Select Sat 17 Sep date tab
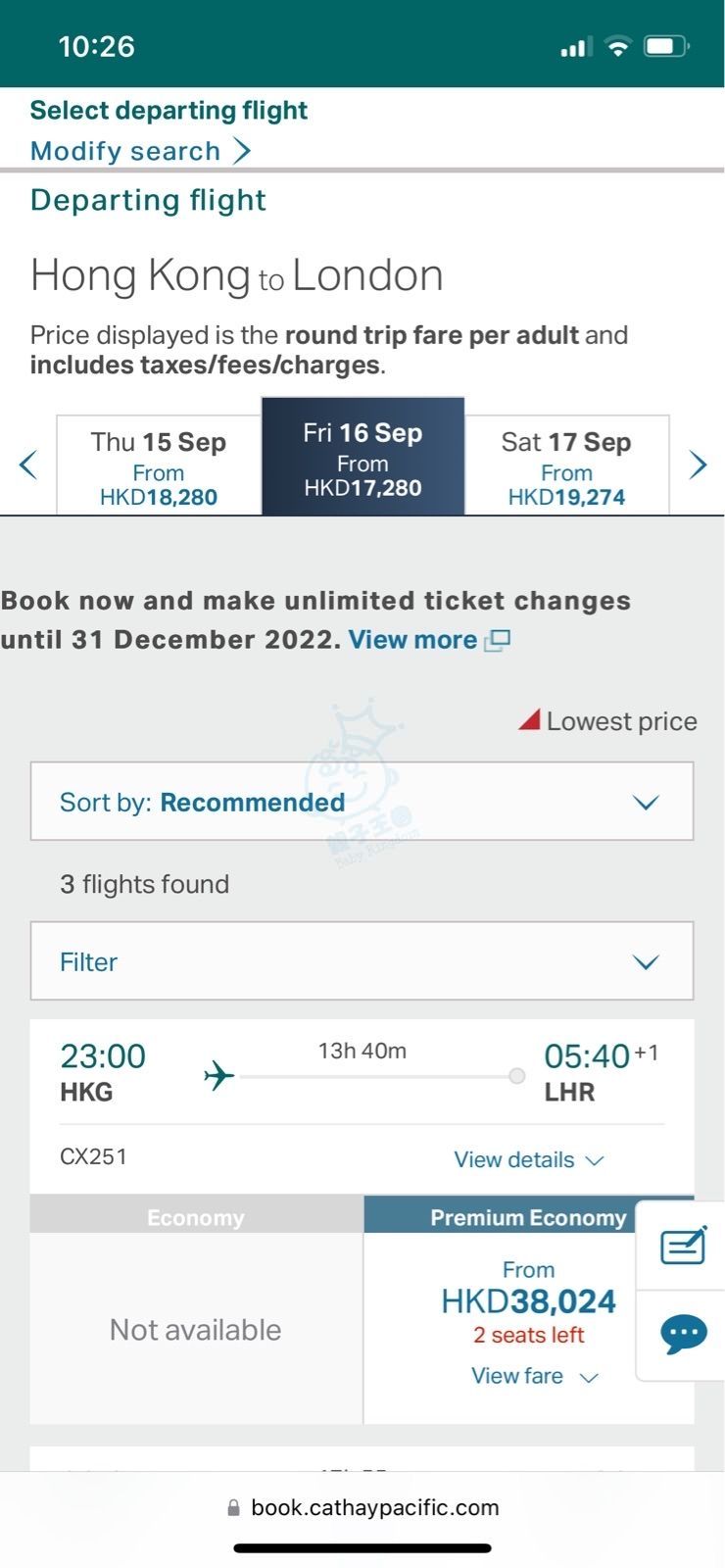This screenshot has width=725, height=1568. tap(566, 465)
